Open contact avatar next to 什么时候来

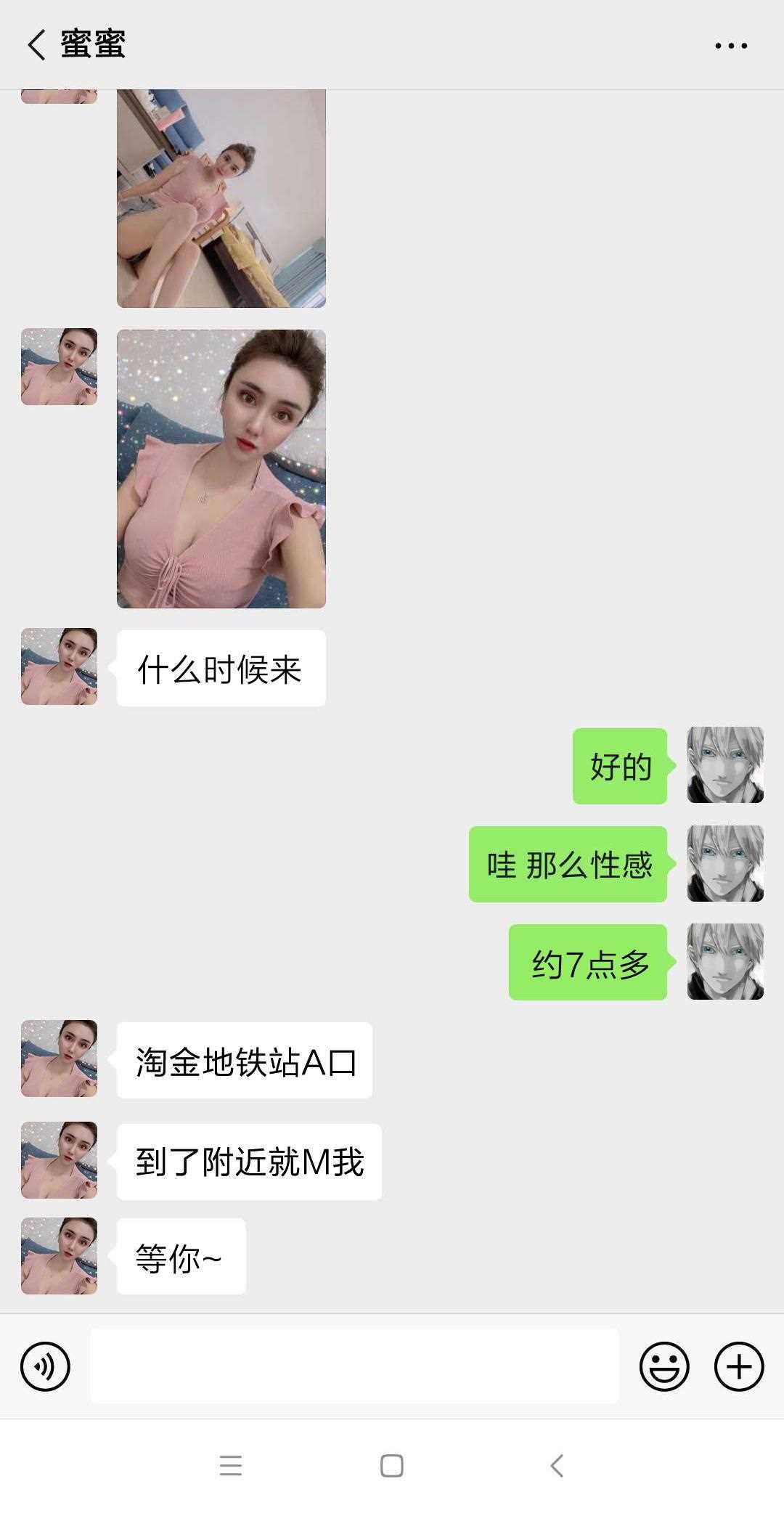pyautogui.click(x=59, y=666)
